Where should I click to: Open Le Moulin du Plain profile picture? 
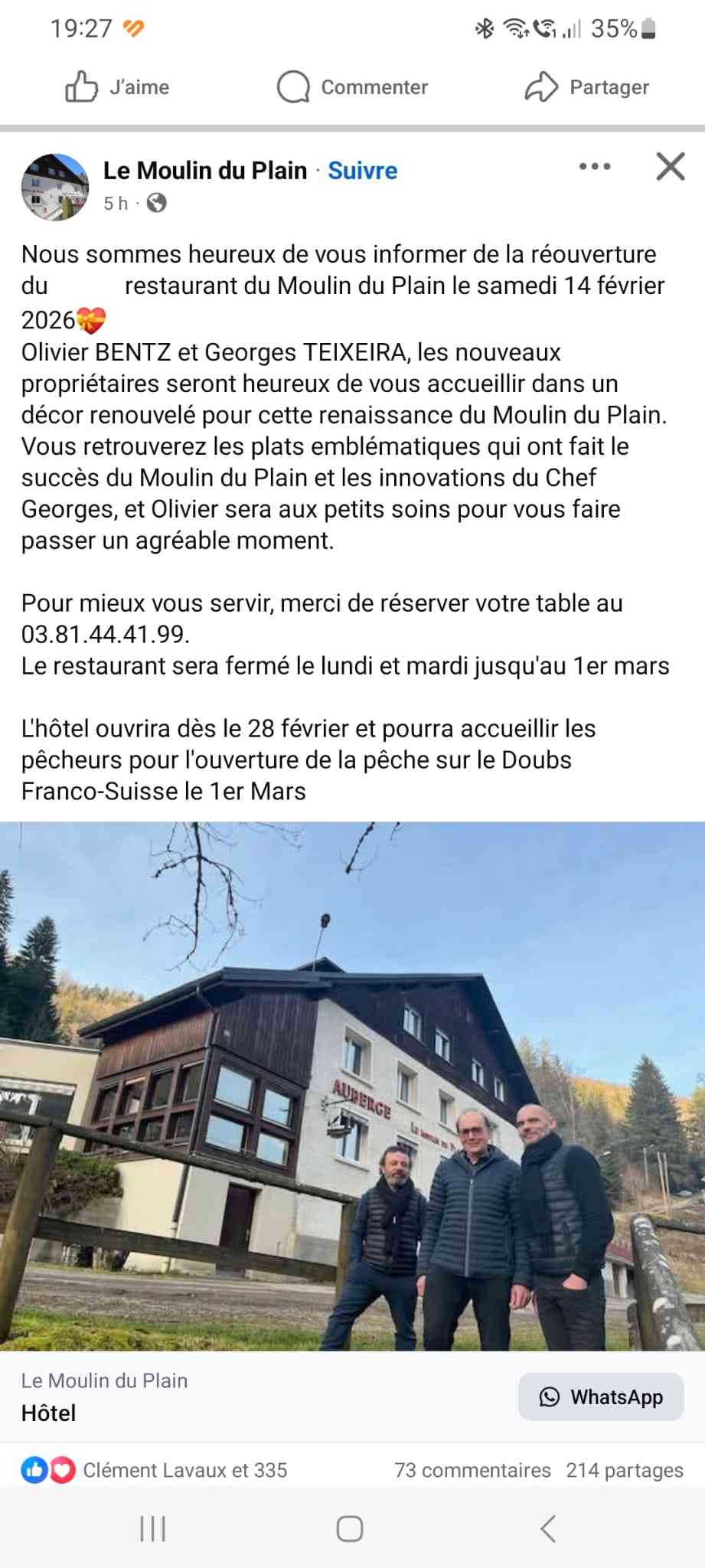click(55, 186)
